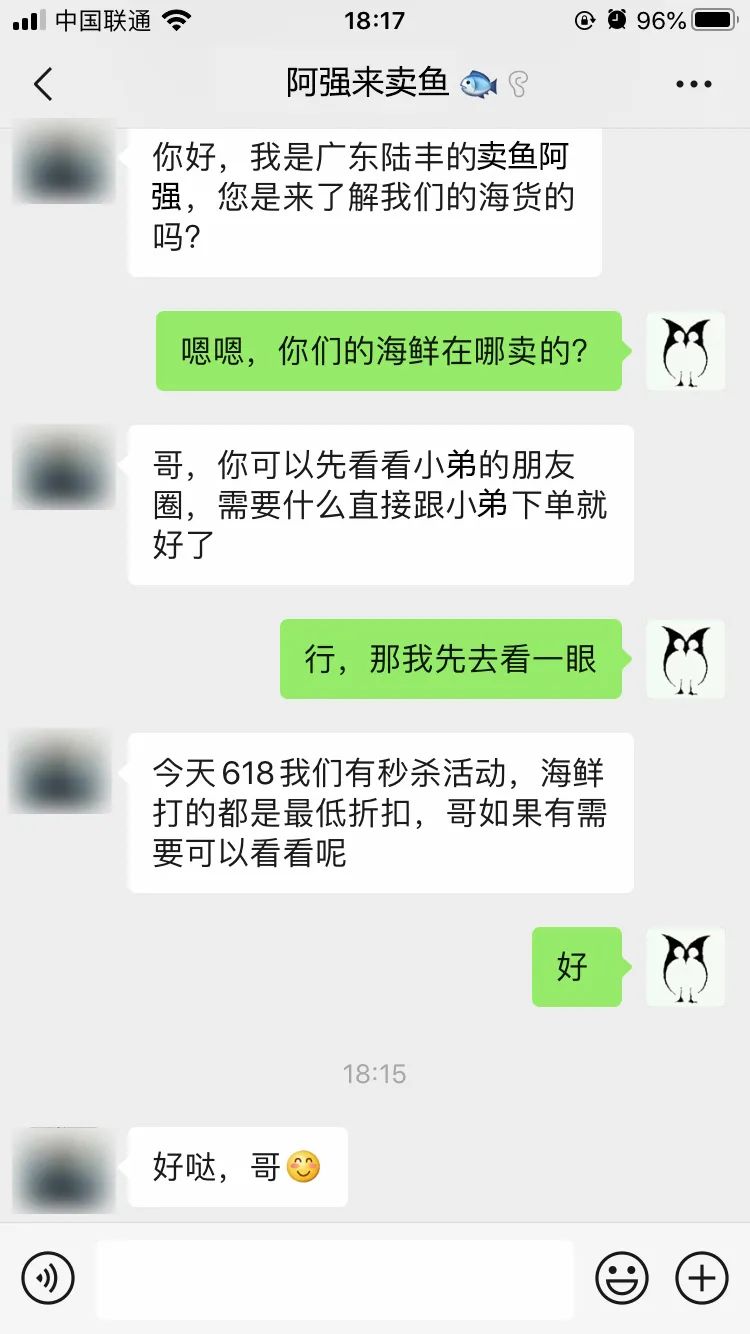Image resolution: width=750 pixels, height=1334 pixels.
Task: Go back to the chat list
Action: 42,85
